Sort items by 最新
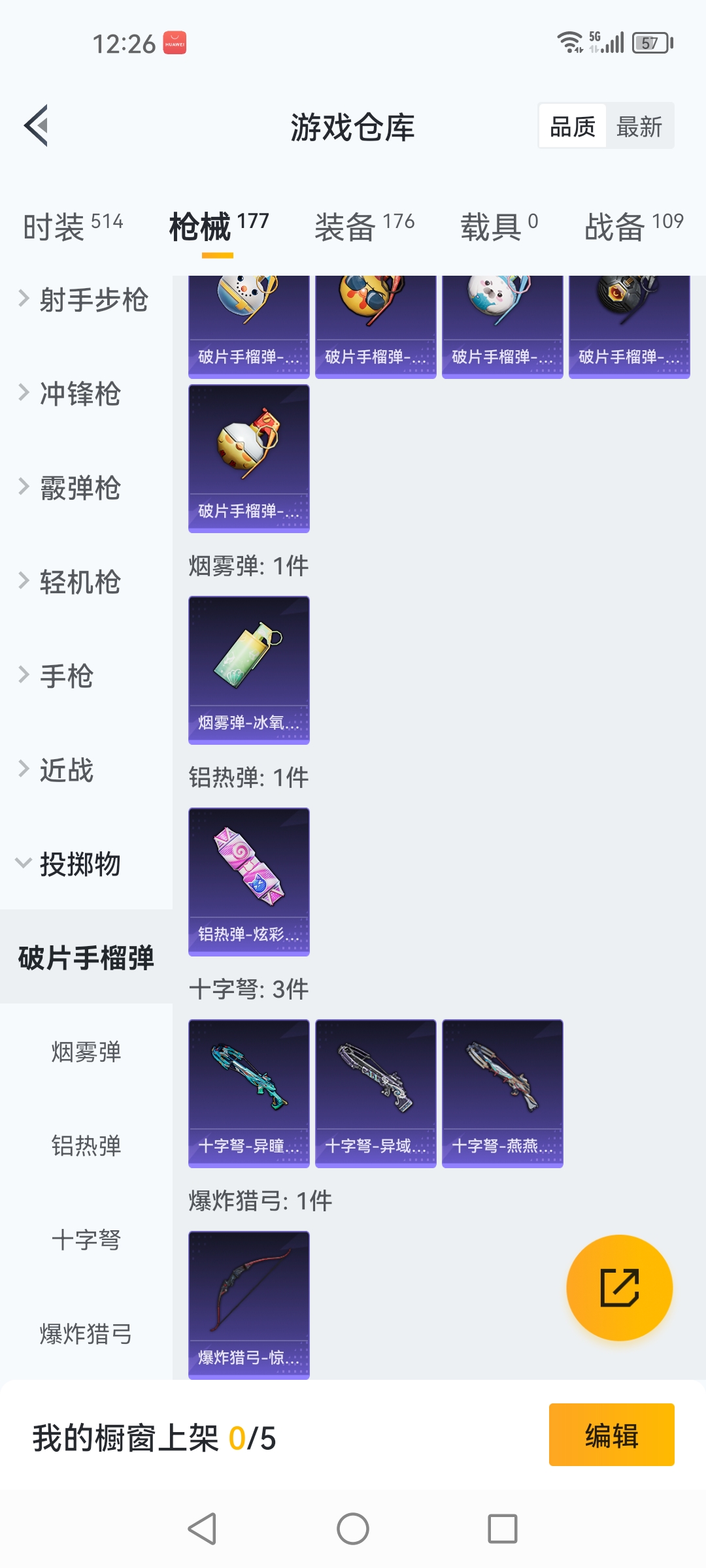Screen dimensions: 706x1568 (639, 126)
